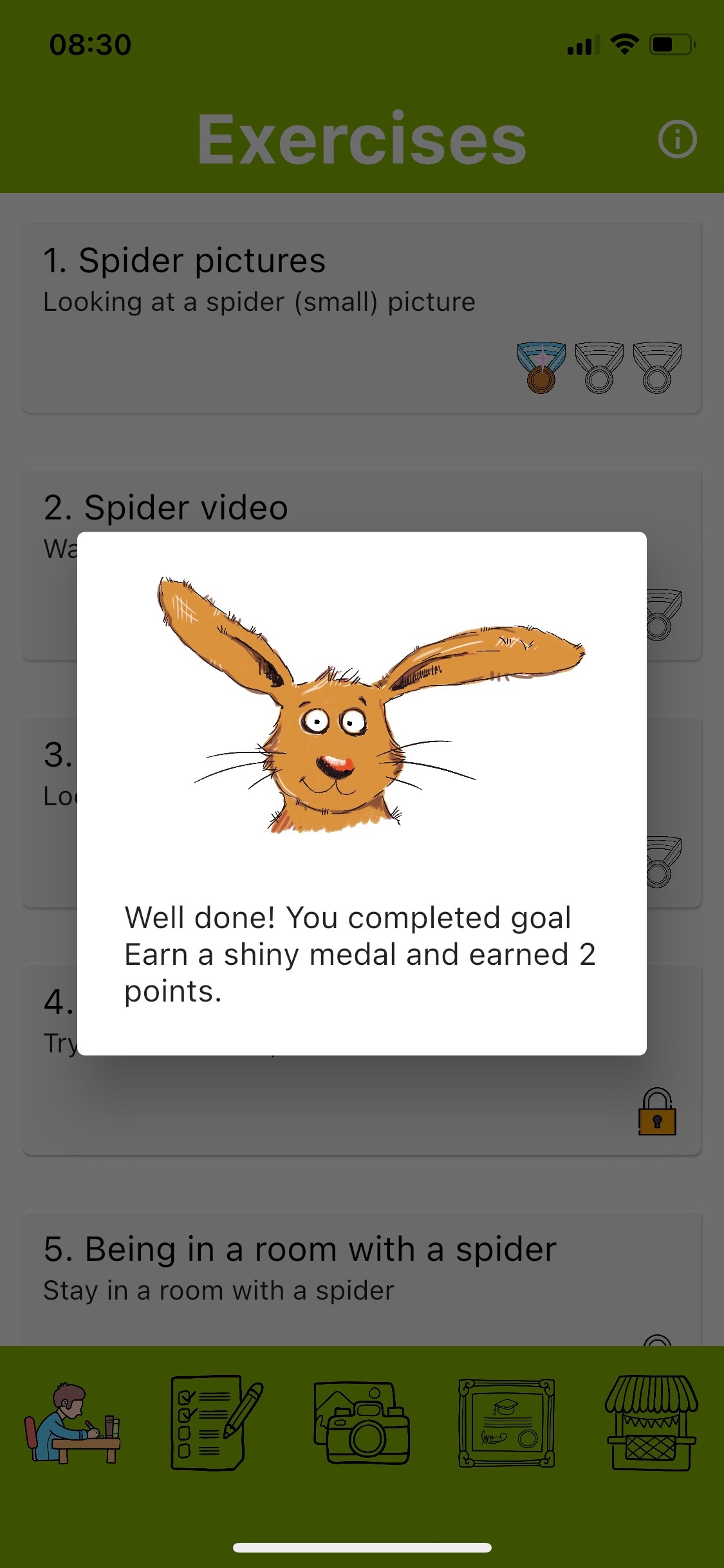Viewport: 724px width, 1568px height.
Task: Switch to the shop stall tab
Action: (x=651, y=1423)
